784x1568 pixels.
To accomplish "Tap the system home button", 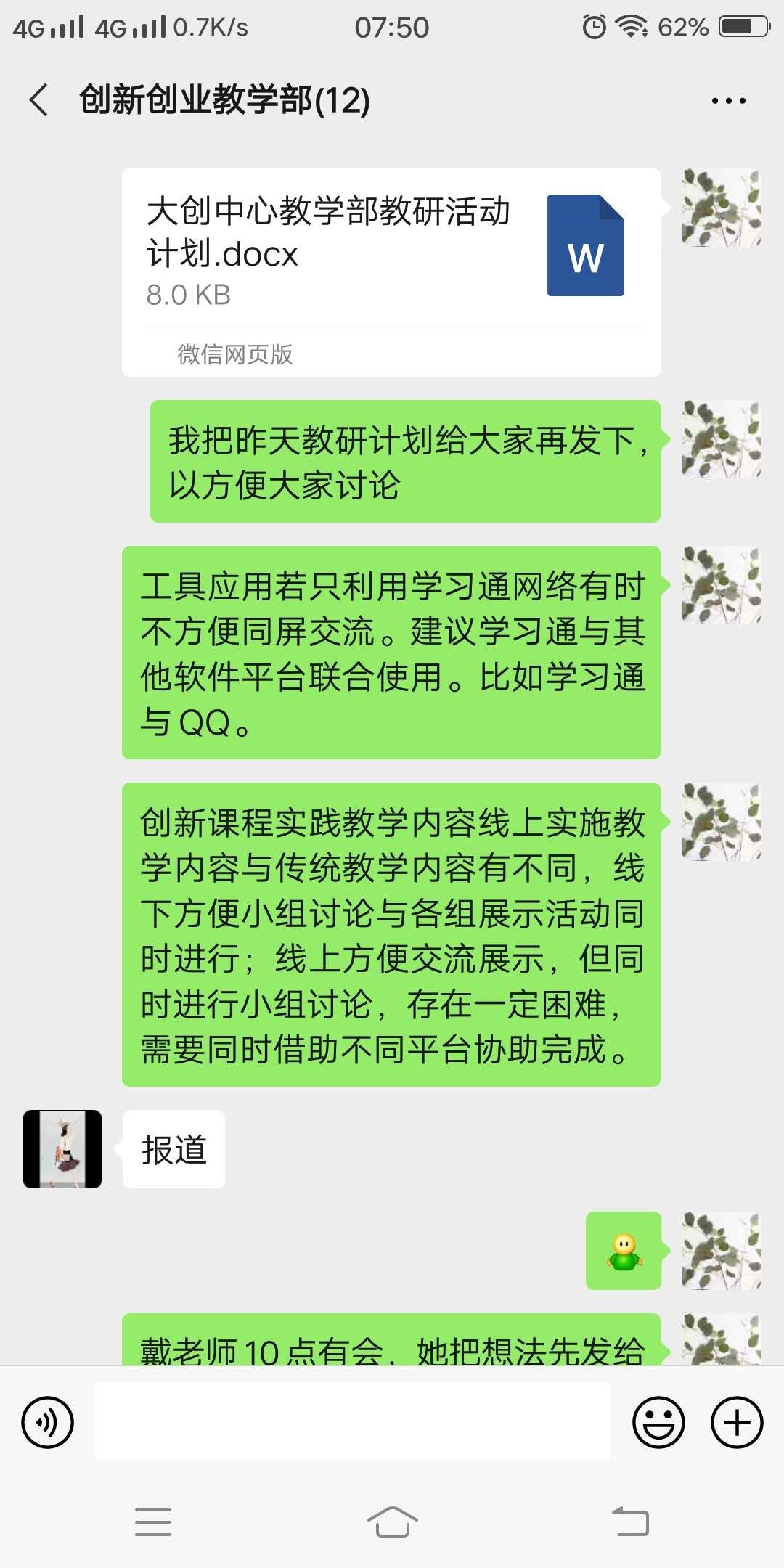I will coord(392,1522).
